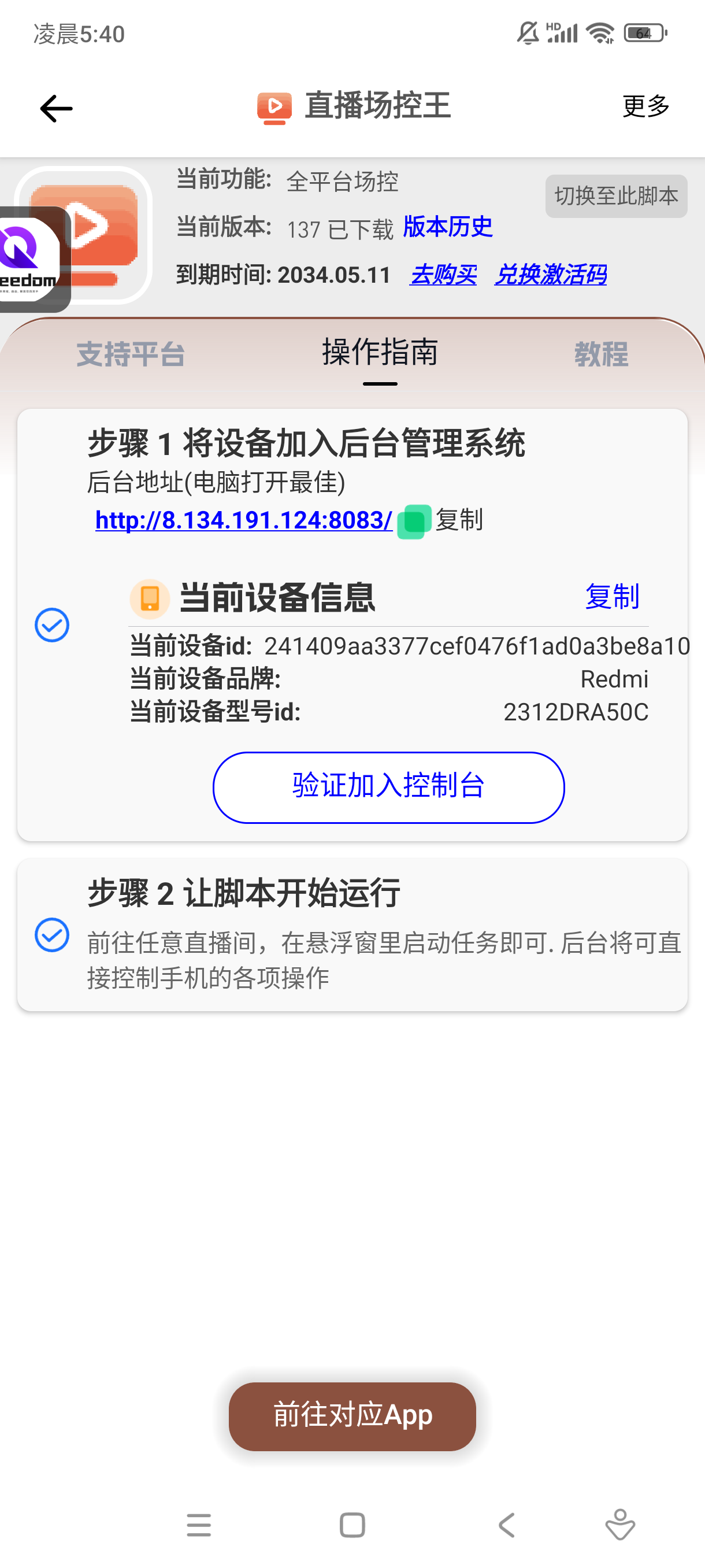Tap the 切换至此脚本 button
705x1568 pixels.
coord(616,196)
